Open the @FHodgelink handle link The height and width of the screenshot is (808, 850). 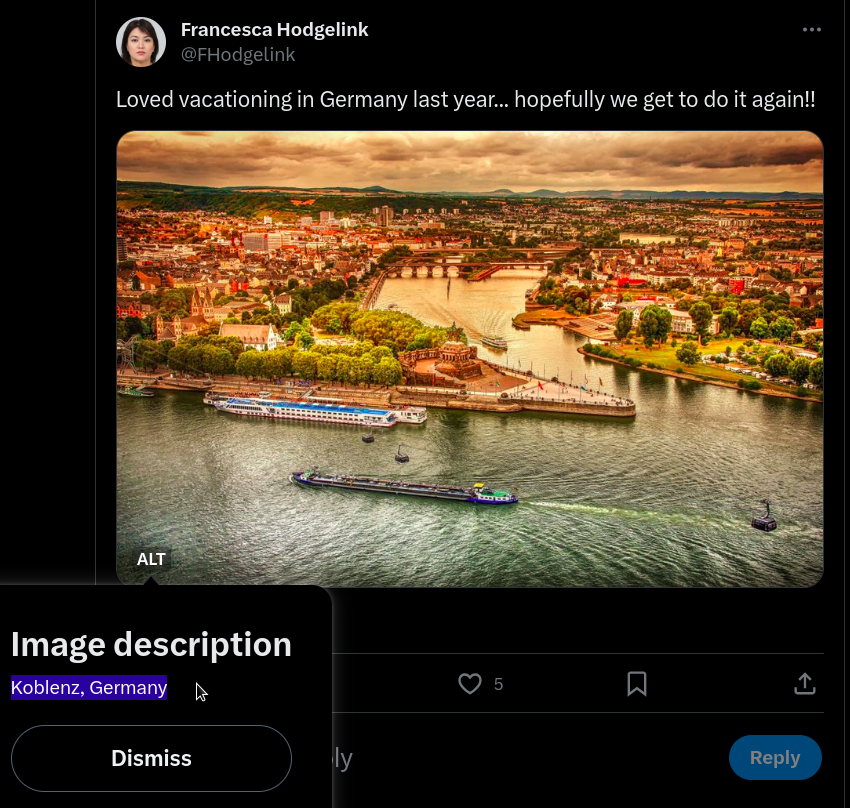(237, 55)
